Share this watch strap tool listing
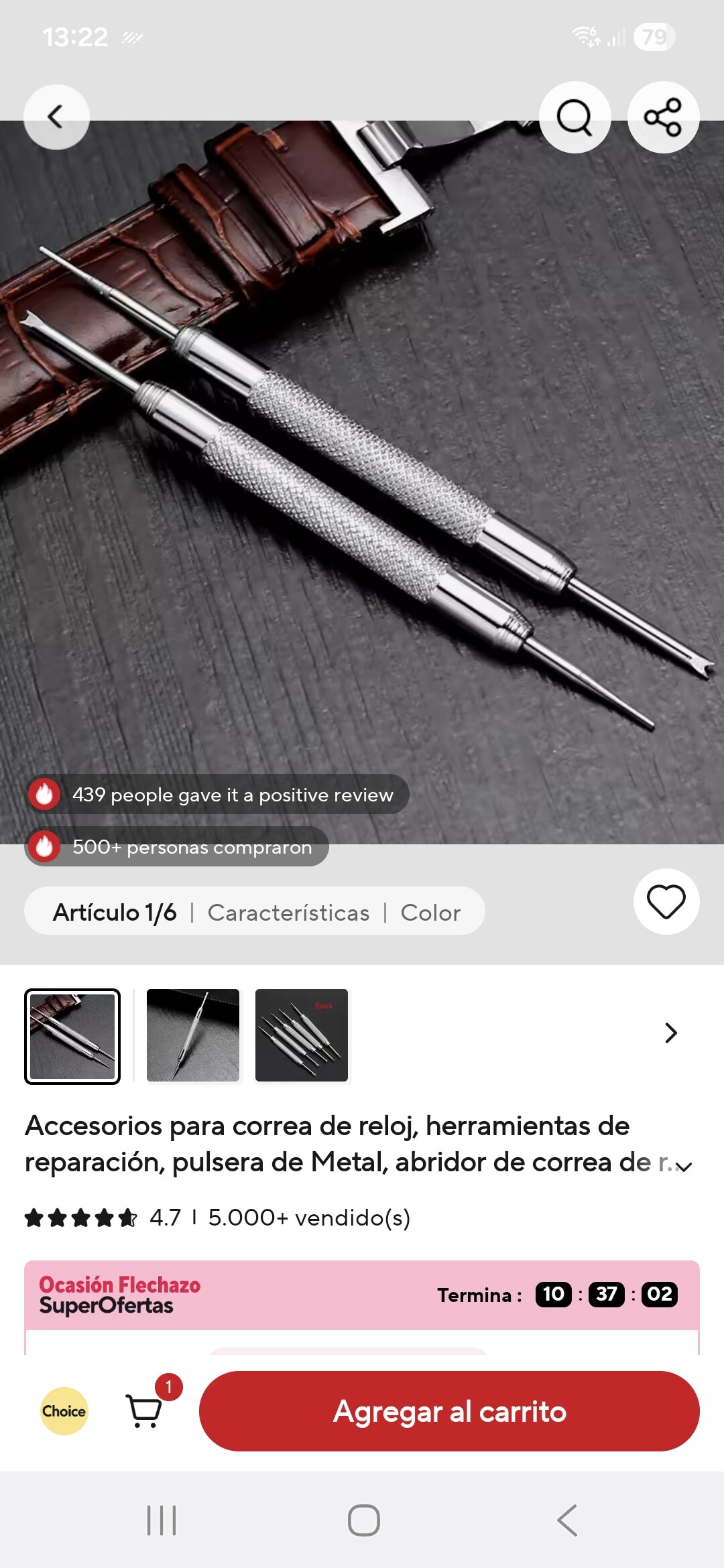Image resolution: width=724 pixels, height=1568 pixels. (663, 117)
